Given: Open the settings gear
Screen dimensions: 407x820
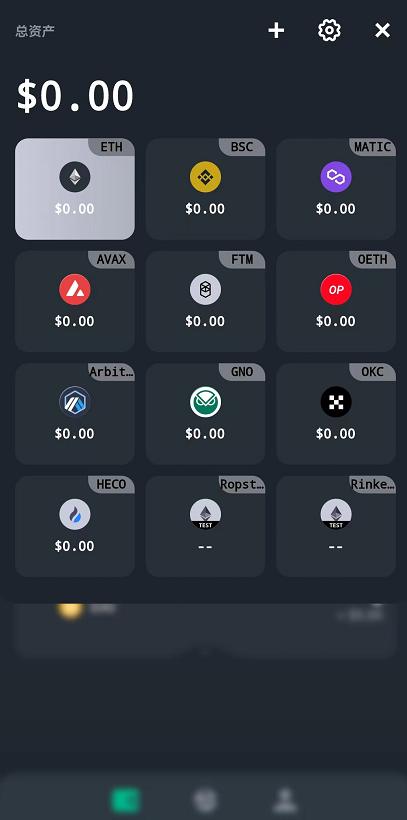Looking at the screenshot, I should (x=329, y=30).
